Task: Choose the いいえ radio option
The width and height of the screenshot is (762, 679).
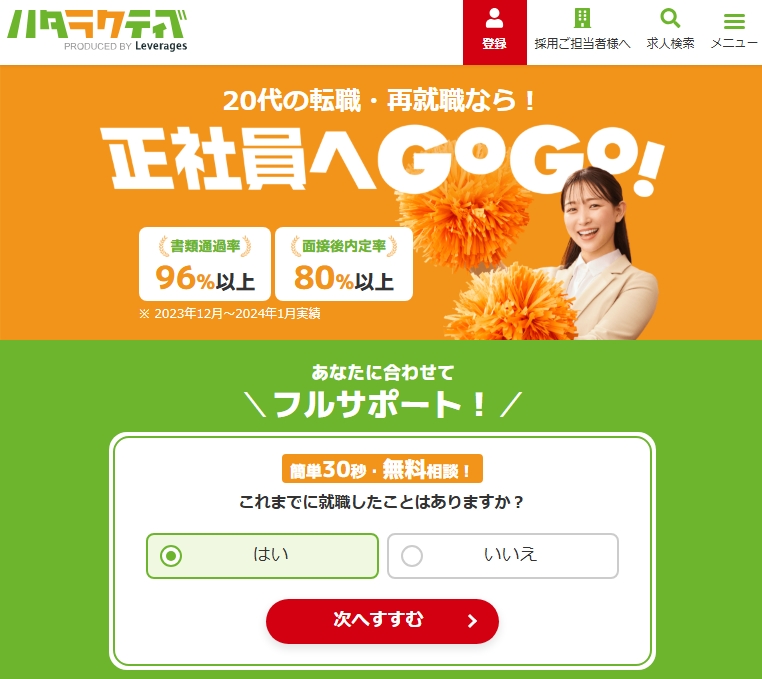Action: (x=502, y=556)
